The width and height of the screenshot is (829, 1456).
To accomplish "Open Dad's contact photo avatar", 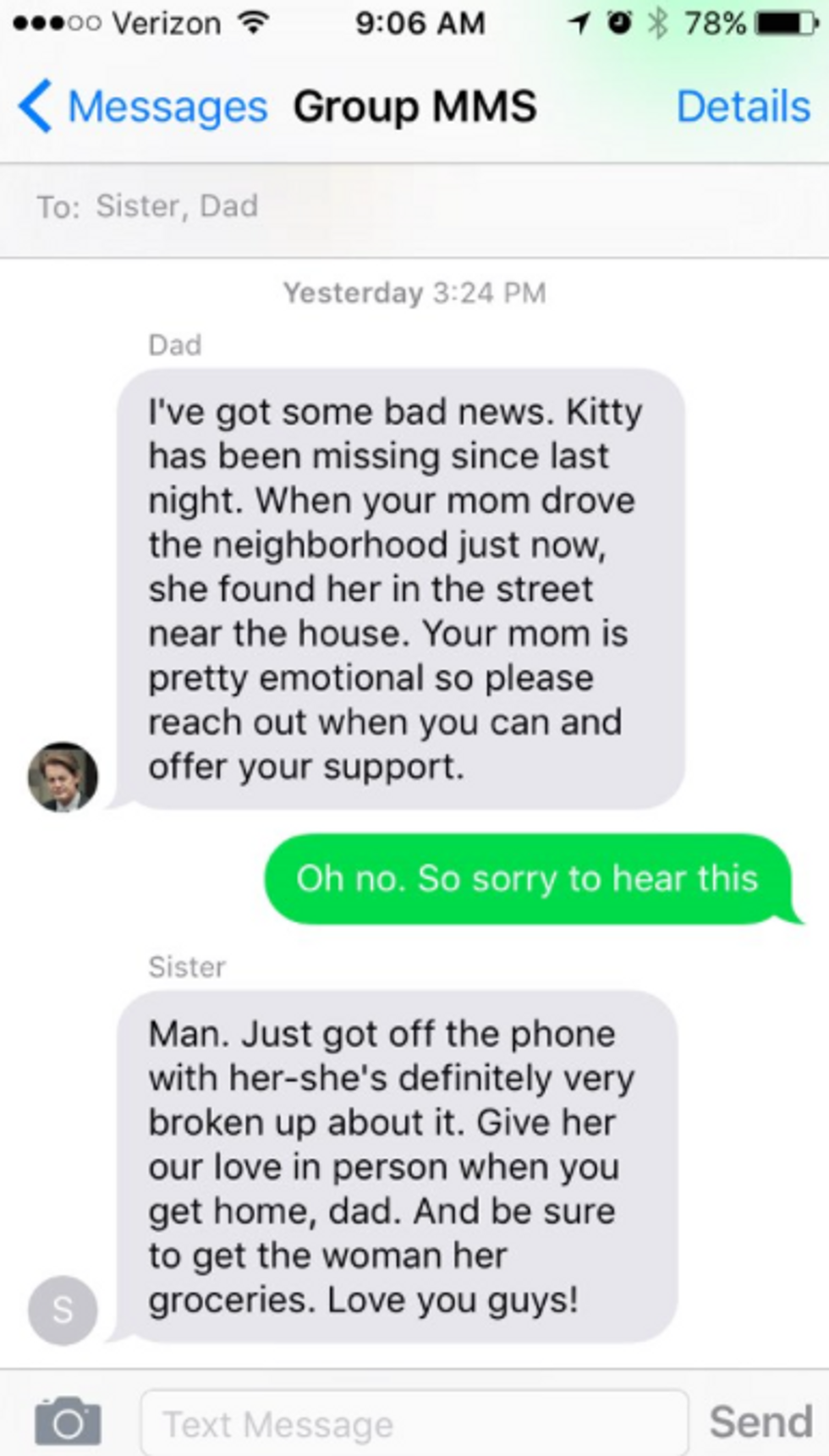I will [63, 777].
